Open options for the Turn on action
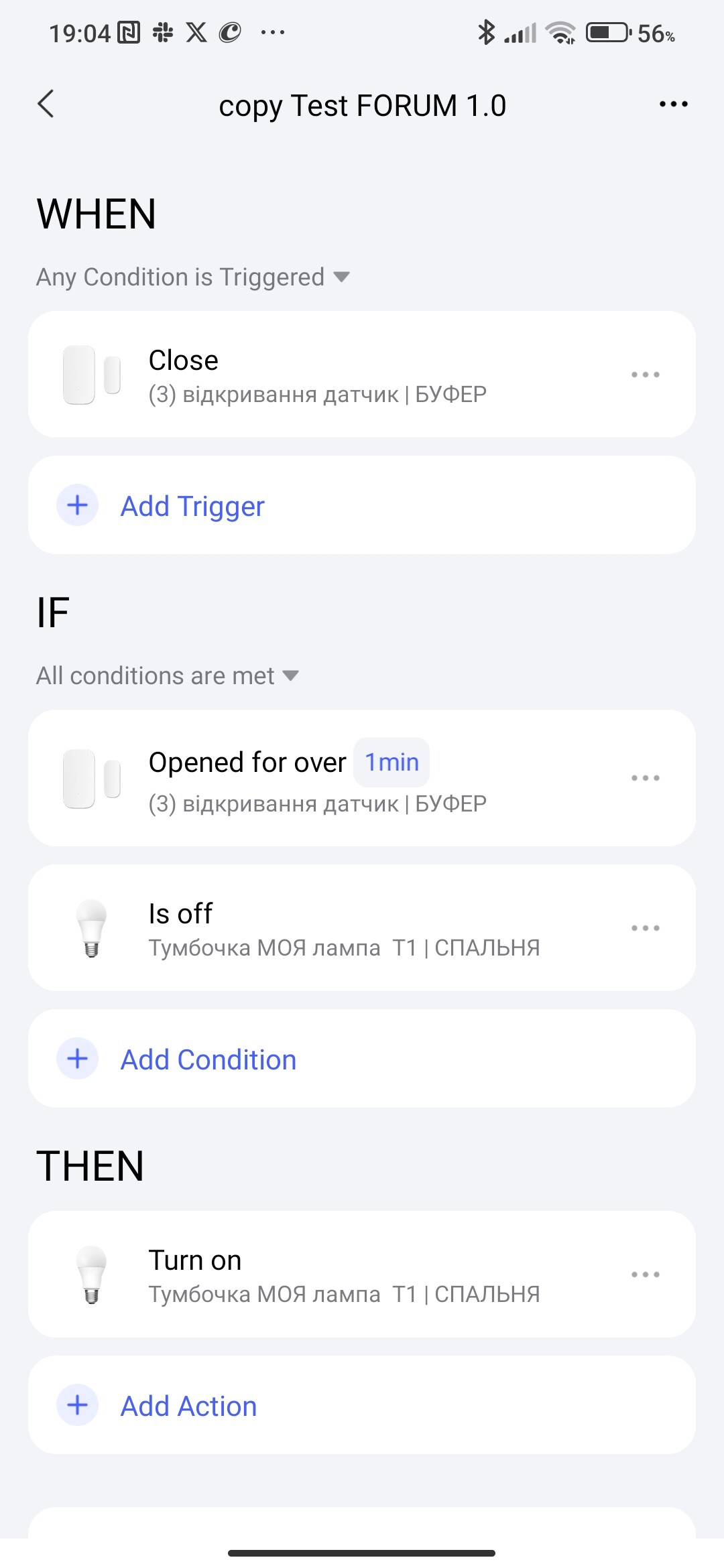 645,1275
